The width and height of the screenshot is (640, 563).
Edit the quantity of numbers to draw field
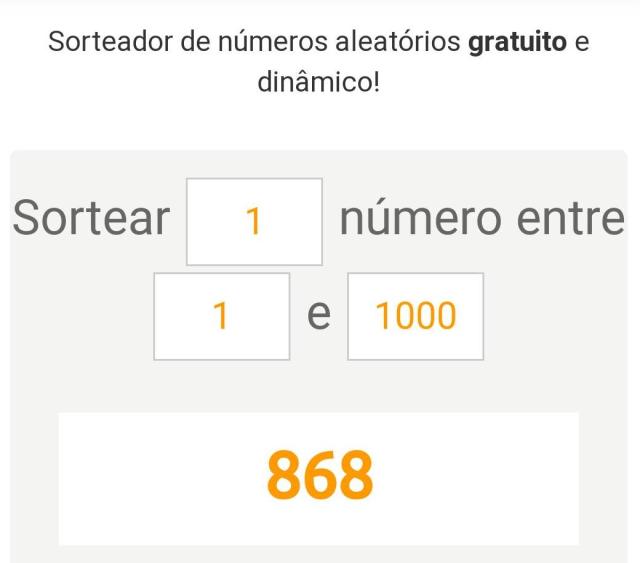click(254, 221)
